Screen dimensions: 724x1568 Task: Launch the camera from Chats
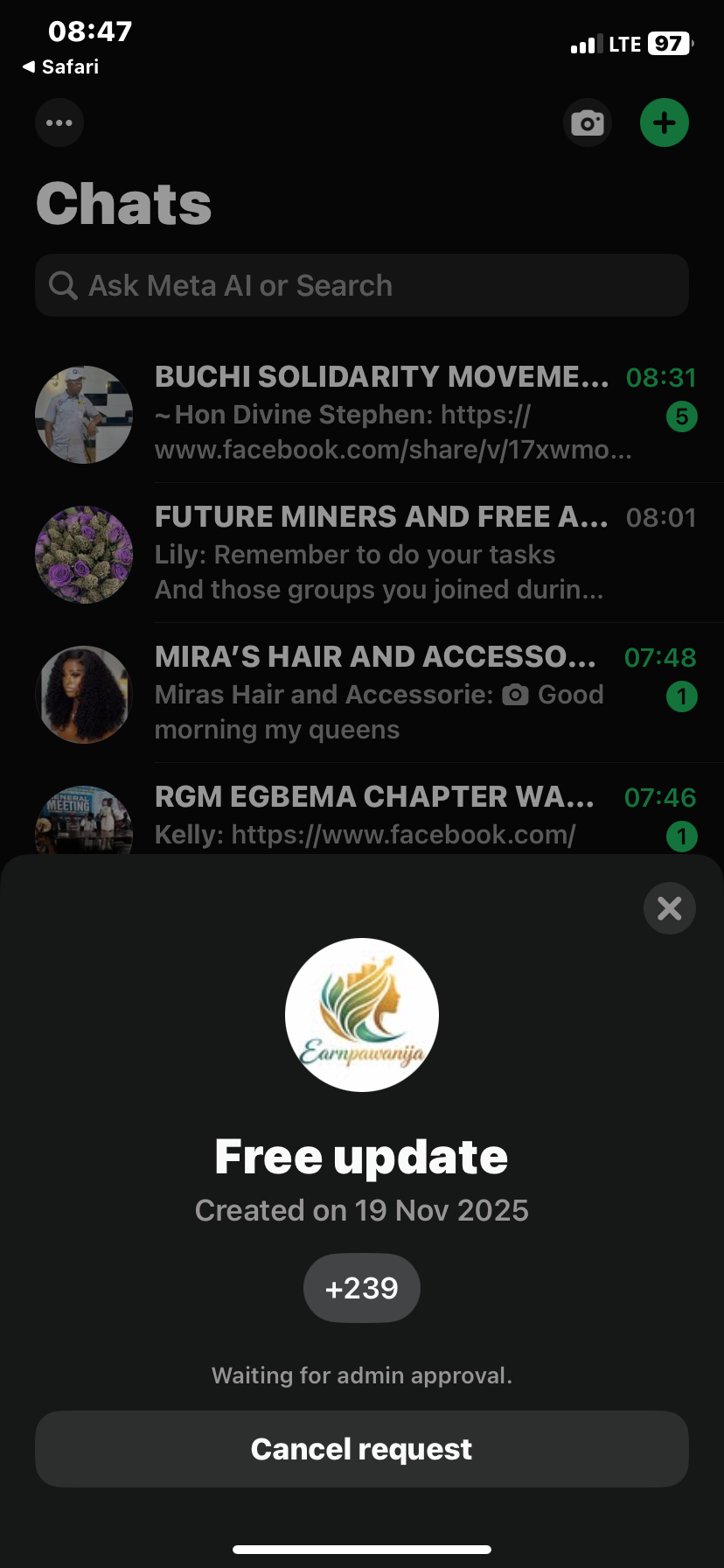pos(588,122)
